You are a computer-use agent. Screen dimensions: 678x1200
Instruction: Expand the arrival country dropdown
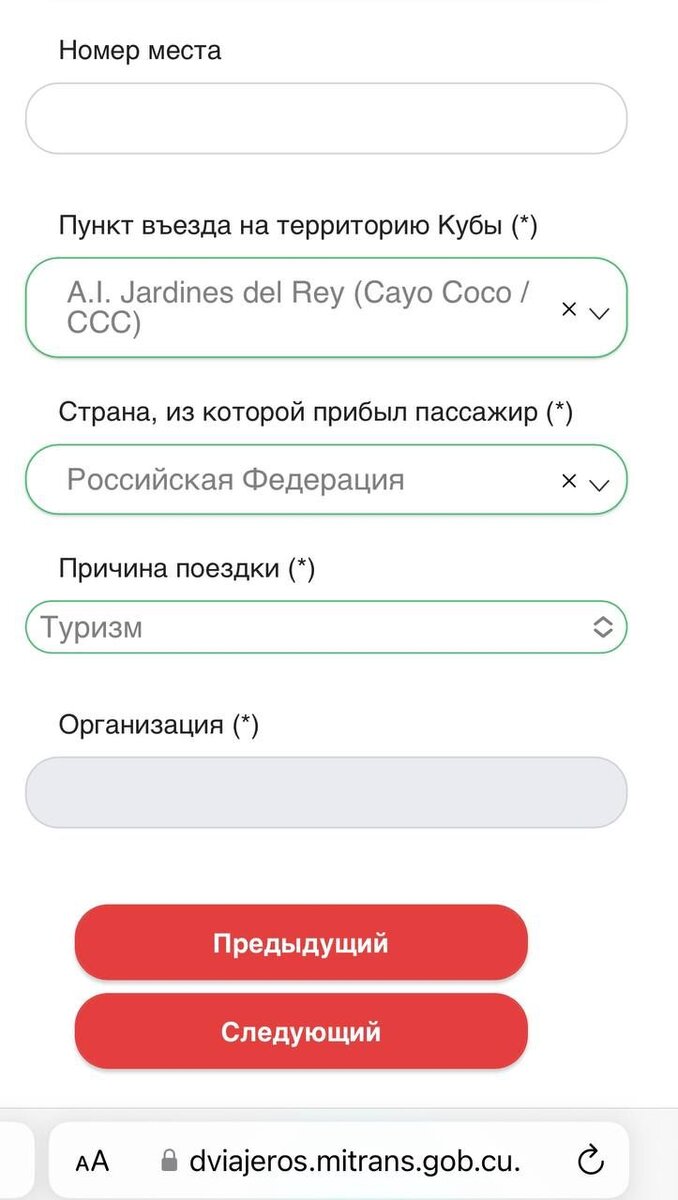(600, 484)
